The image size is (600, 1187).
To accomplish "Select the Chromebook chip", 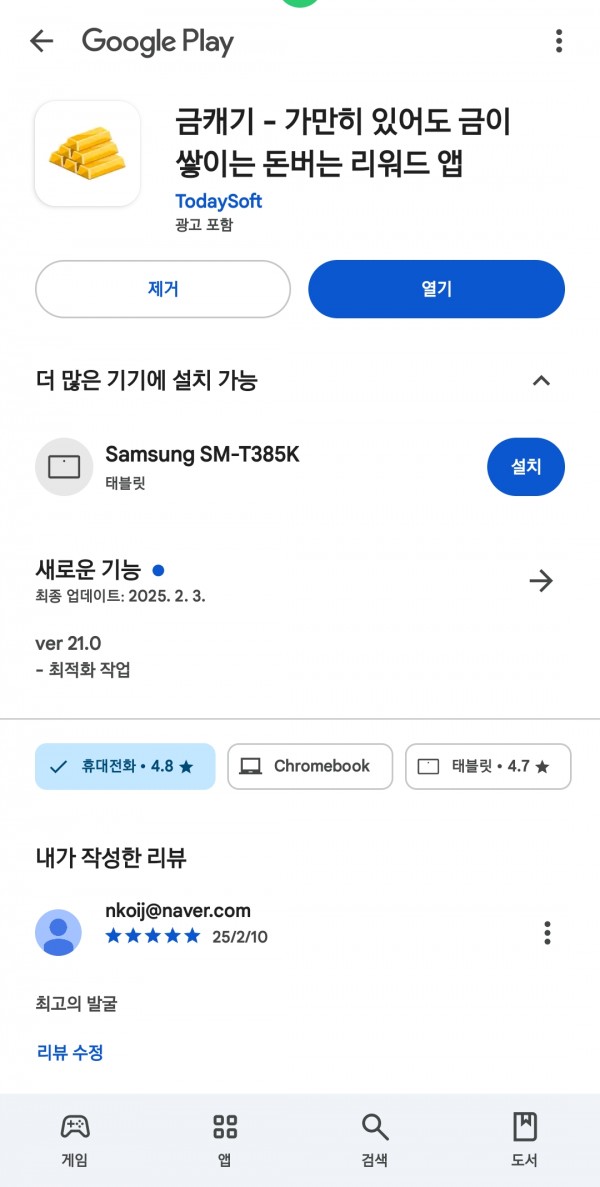I will [310, 766].
